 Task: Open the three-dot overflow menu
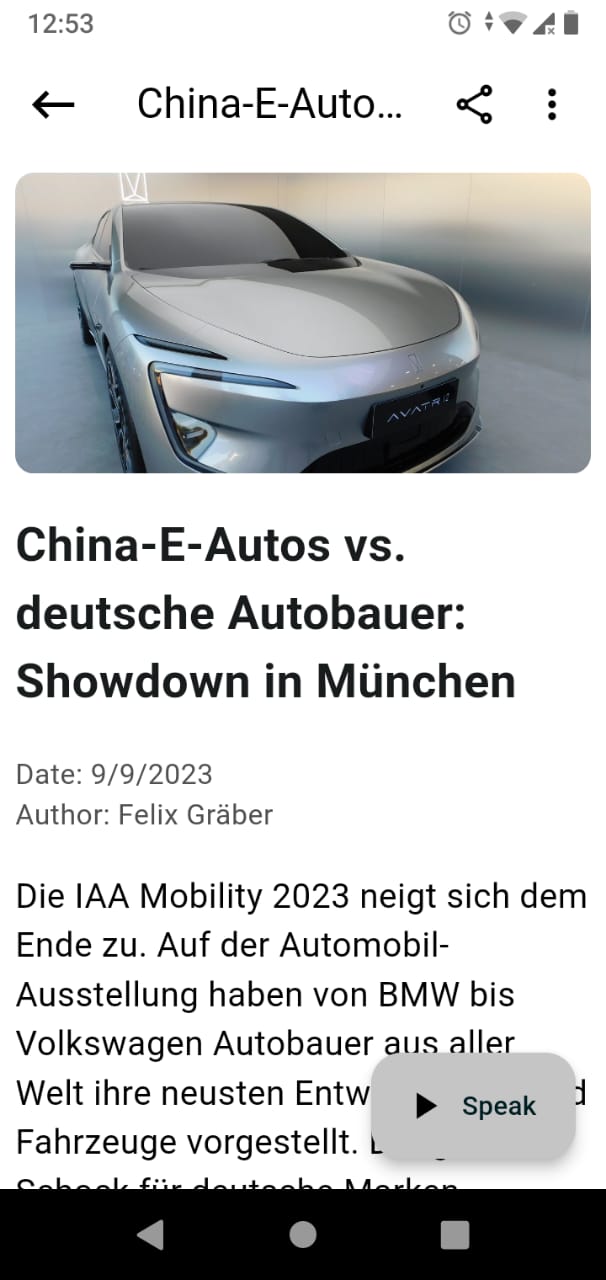[552, 104]
